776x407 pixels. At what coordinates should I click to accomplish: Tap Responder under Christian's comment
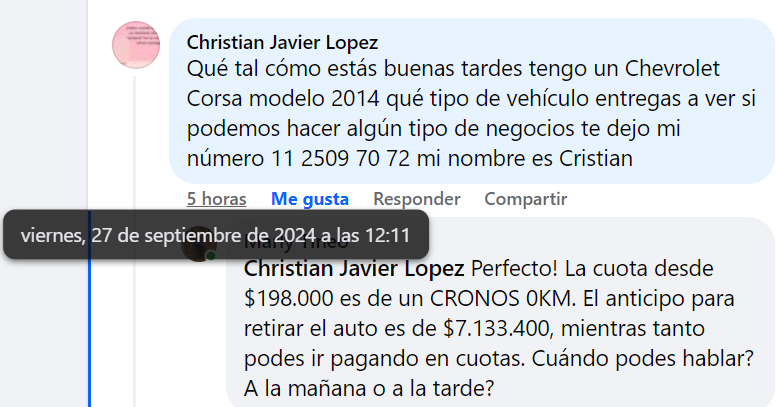pyautogui.click(x=416, y=199)
